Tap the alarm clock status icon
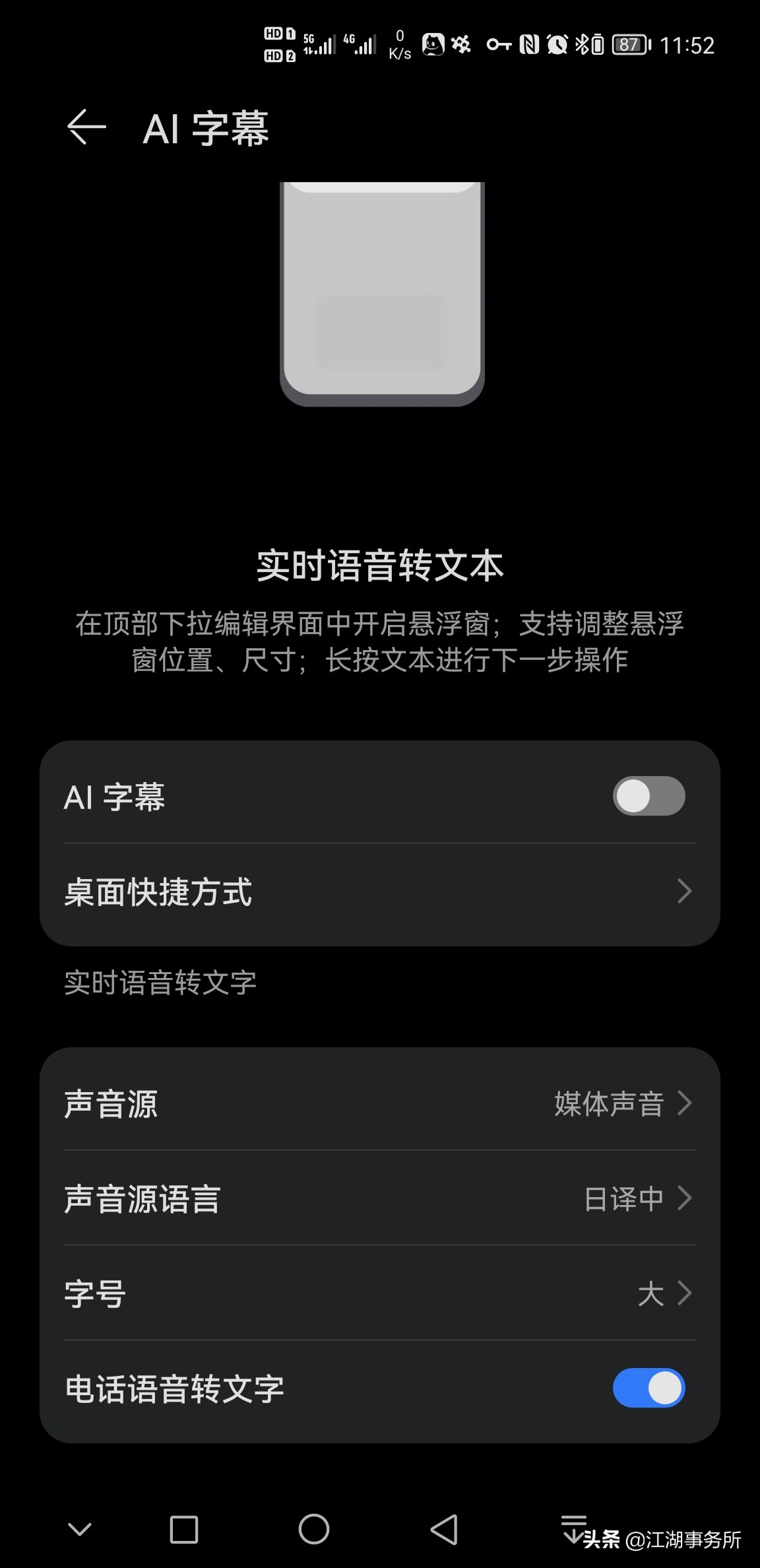The image size is (760, 1568). coord(556,44)
